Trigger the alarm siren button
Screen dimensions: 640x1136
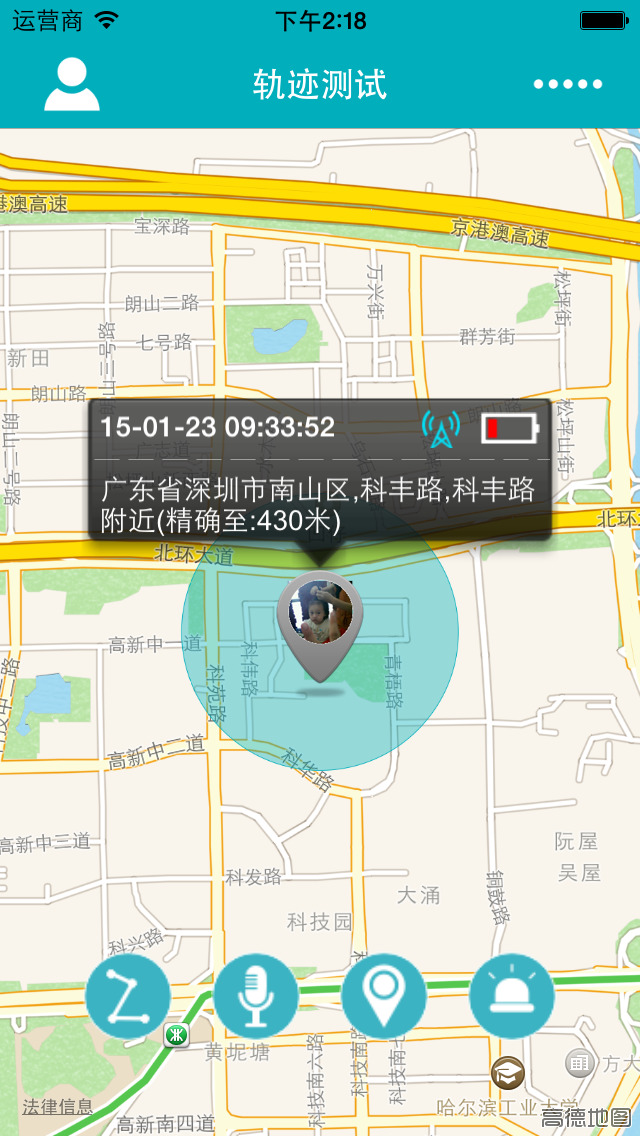[x=512, y=995]
